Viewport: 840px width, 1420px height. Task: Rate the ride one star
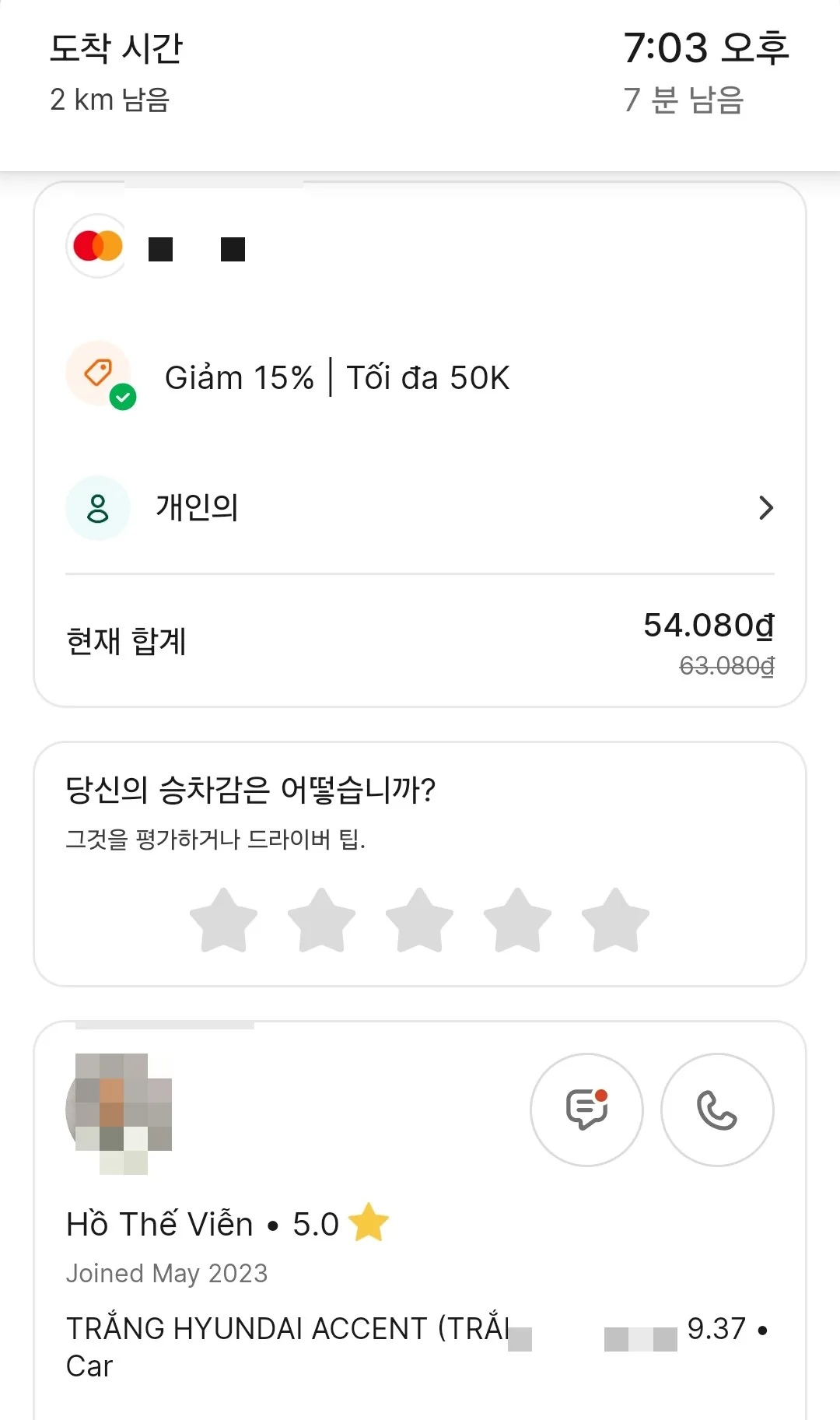pyautogui.click(x=224, y=920)
